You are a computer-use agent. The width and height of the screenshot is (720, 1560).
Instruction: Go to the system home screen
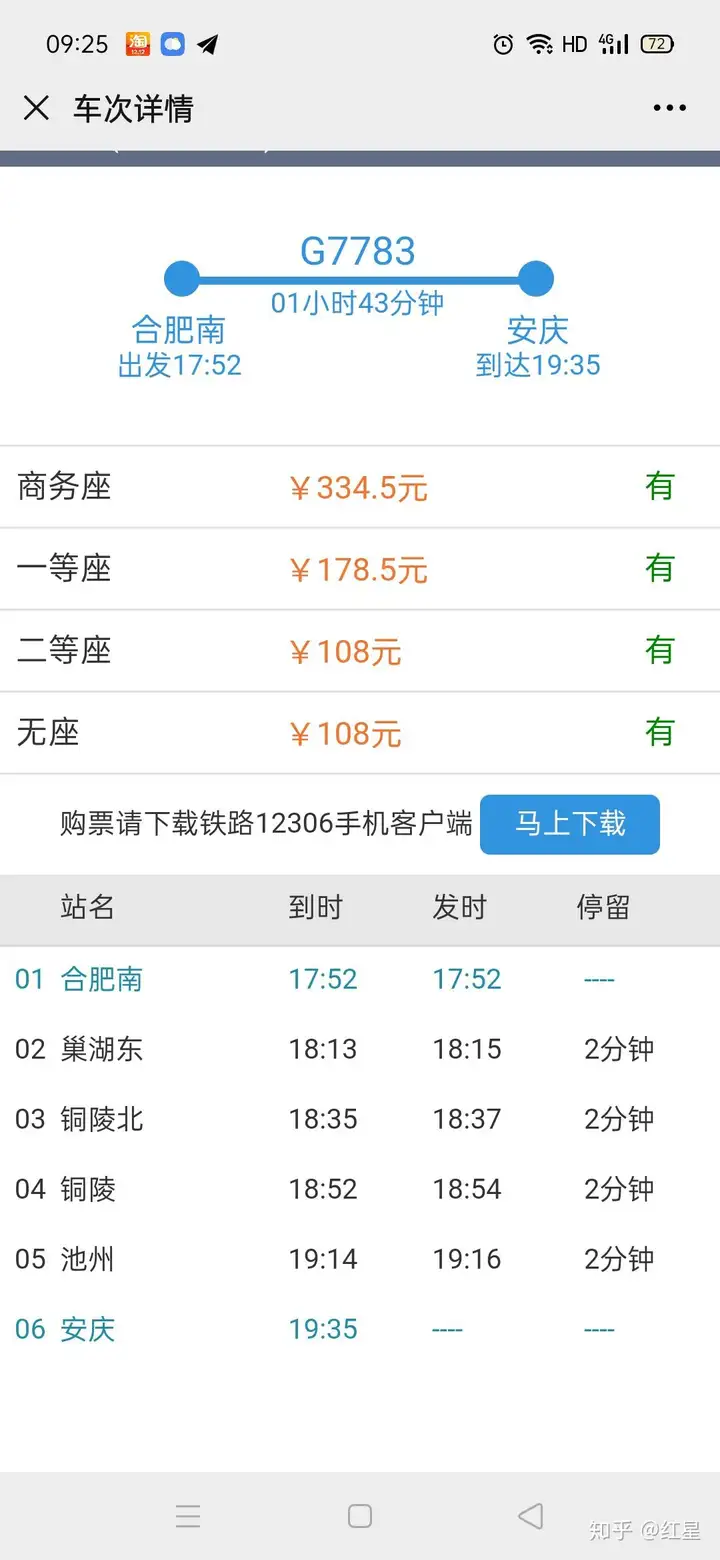[360, 1516]
